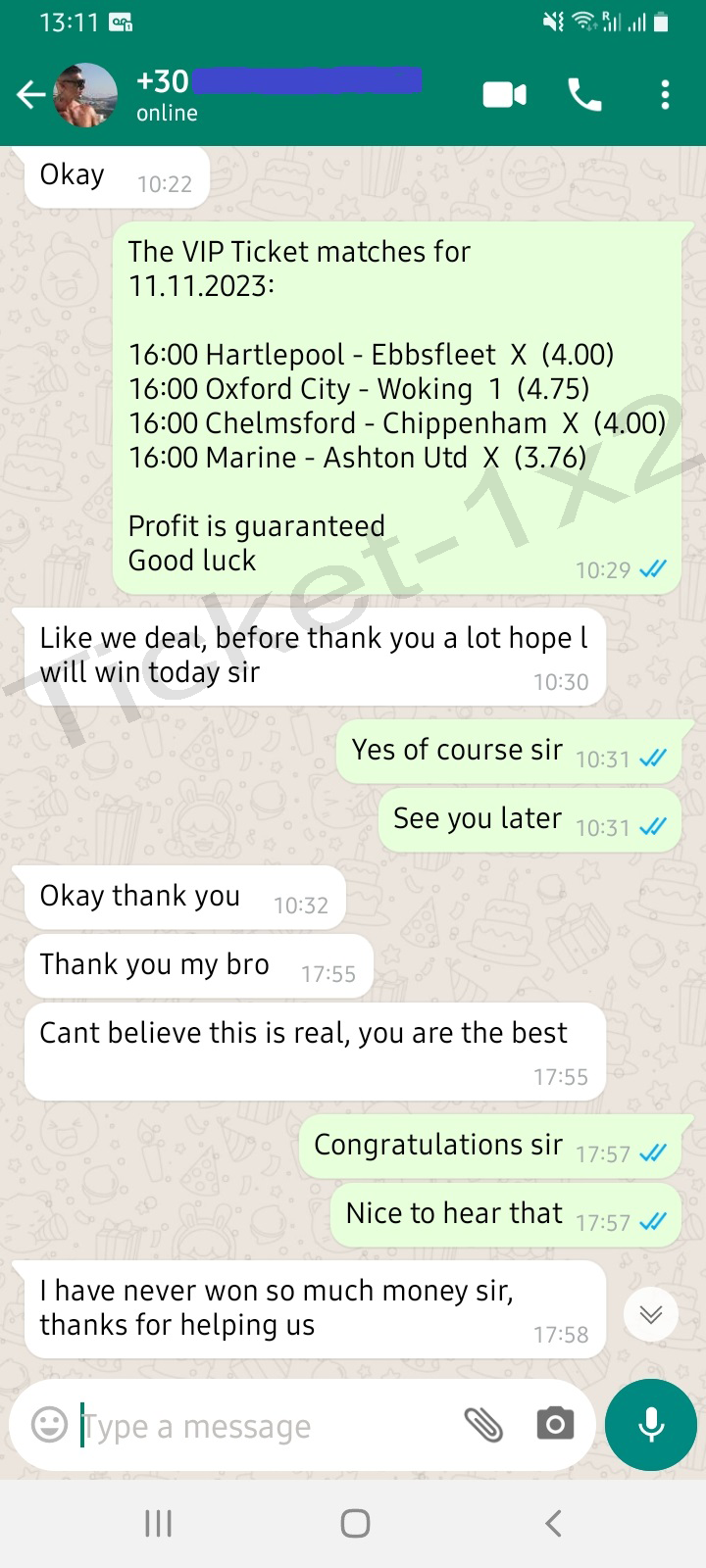Attach a file with the paperclip
Viewport: 706px width, 1568px height.
[482, 1424]
